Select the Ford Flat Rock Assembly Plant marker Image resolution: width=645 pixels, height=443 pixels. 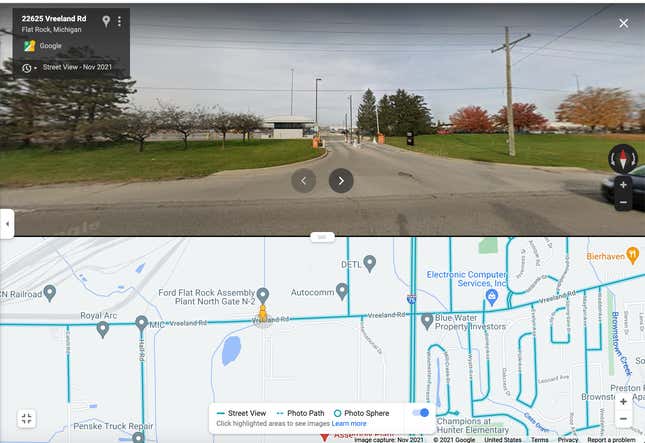click(262, 296)
